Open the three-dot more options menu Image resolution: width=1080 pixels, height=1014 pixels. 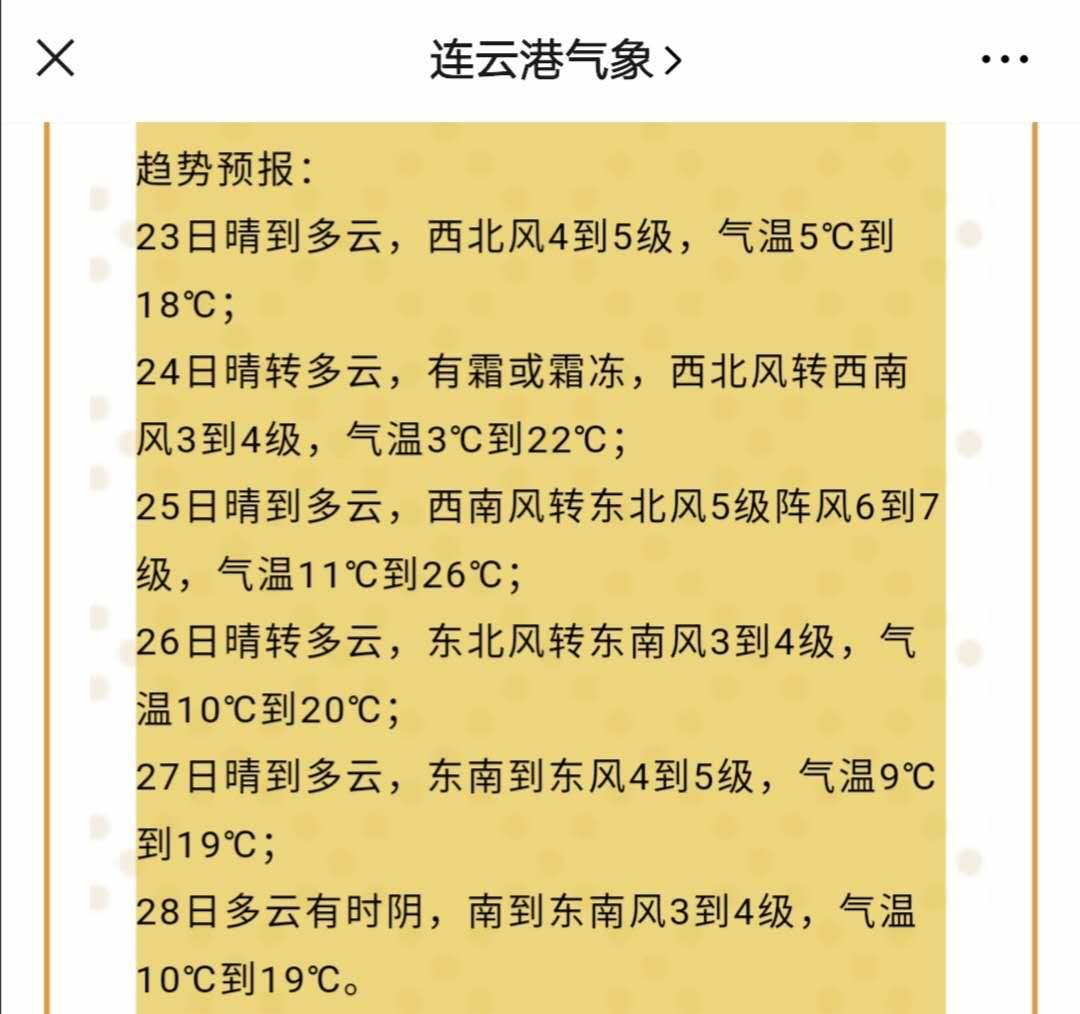(1004, 60)
